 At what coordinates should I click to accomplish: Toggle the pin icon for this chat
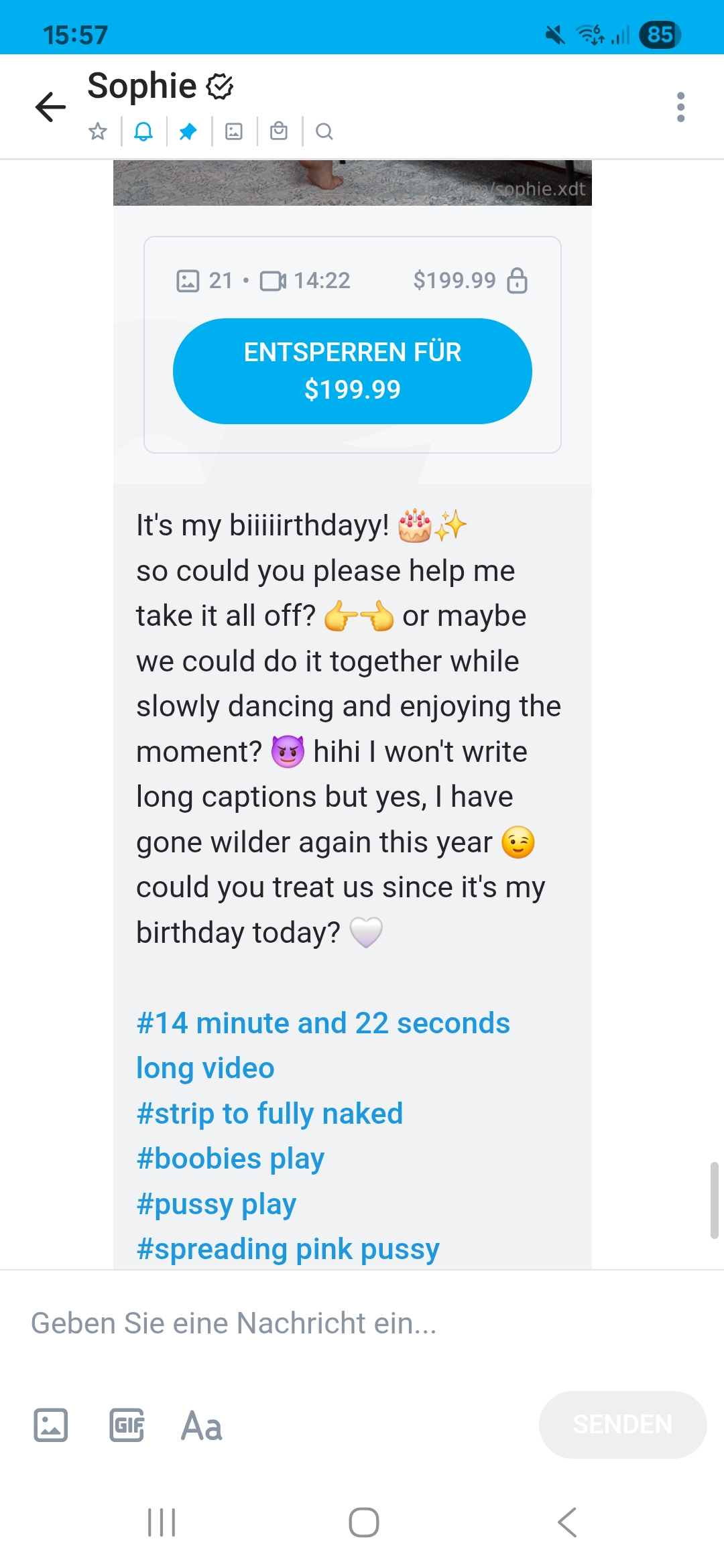188,131
